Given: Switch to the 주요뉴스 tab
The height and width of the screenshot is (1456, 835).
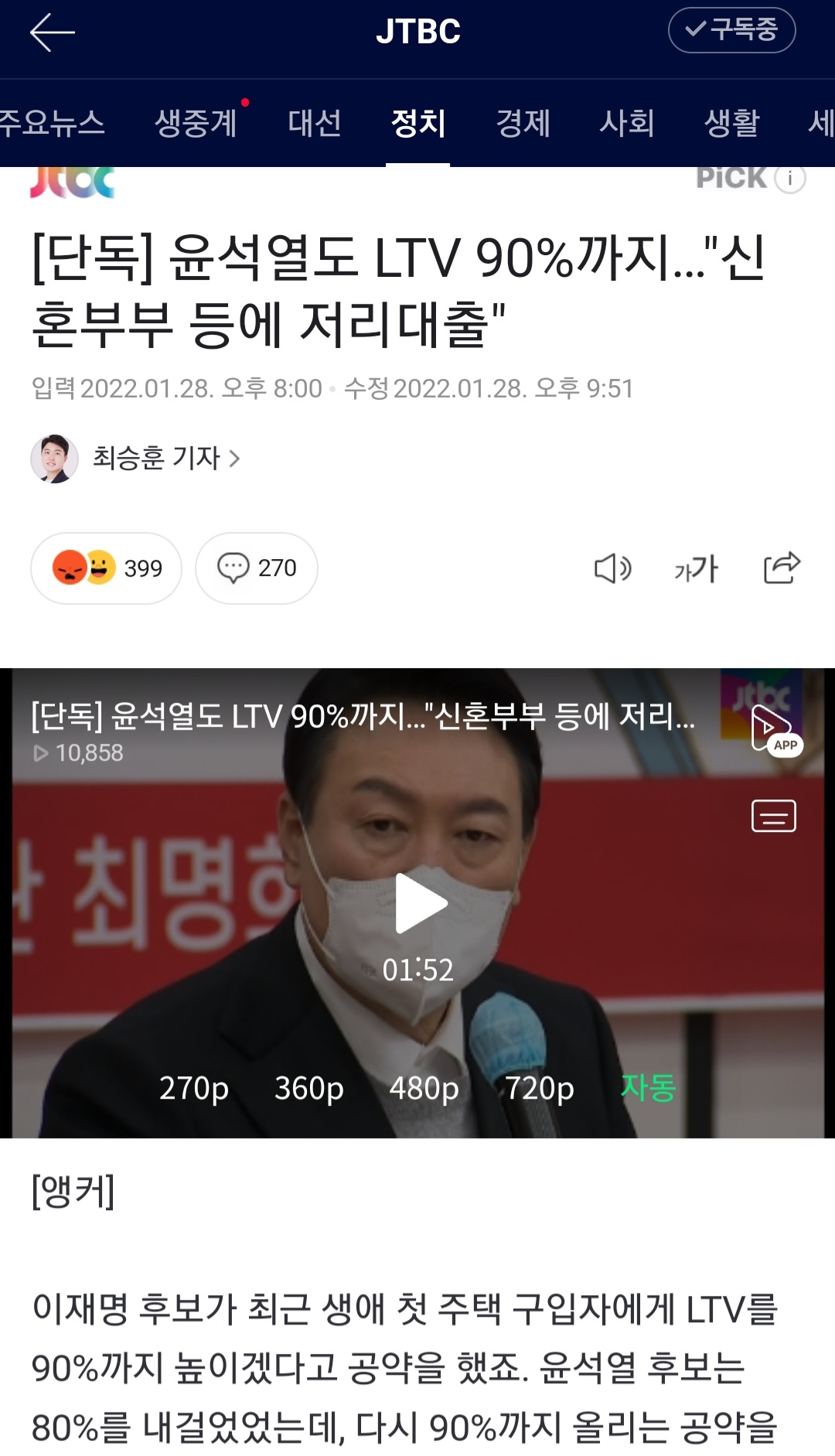Looking at the screenshot, I should [x=51, y=123].
